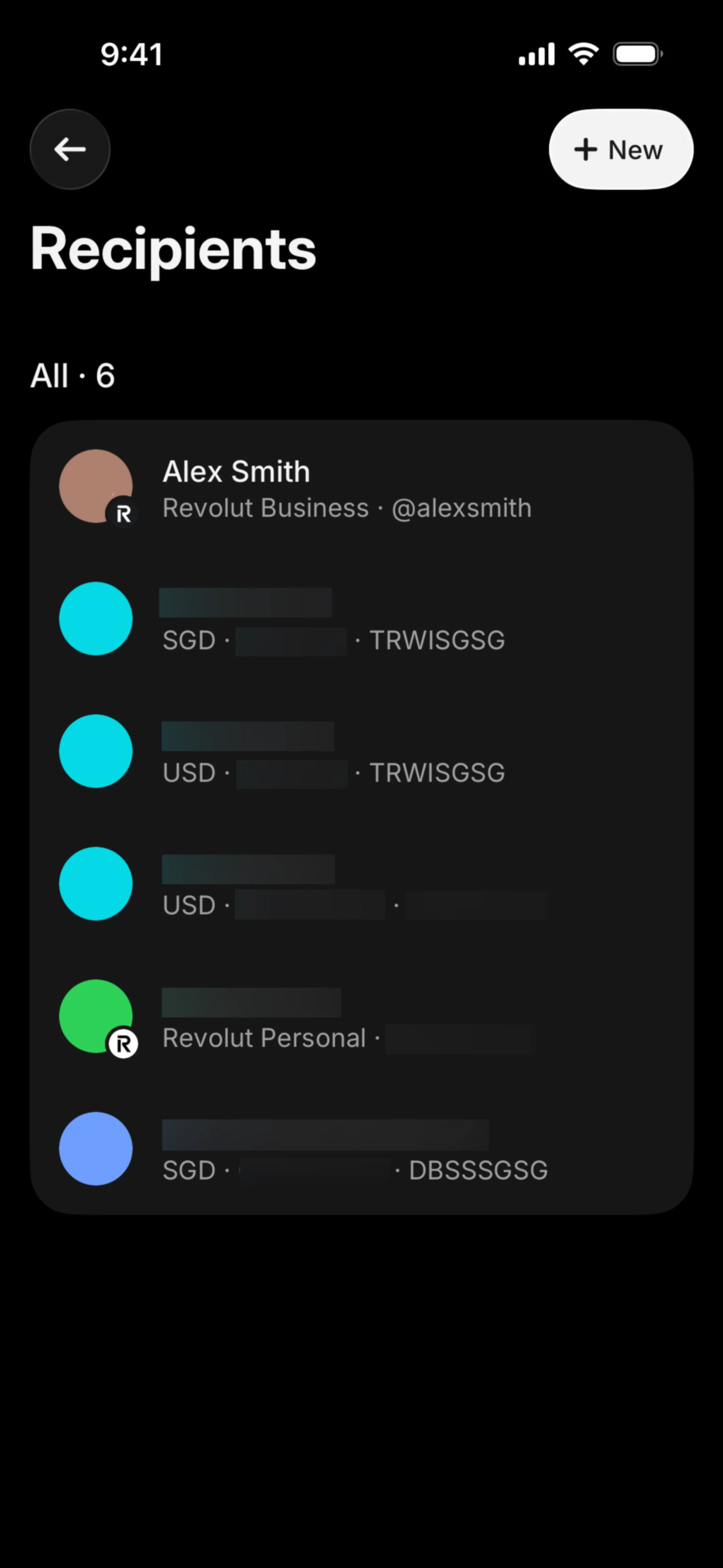
Task: Go back using the arrow button
Action: pyautogui.click(x=70, y=149)
